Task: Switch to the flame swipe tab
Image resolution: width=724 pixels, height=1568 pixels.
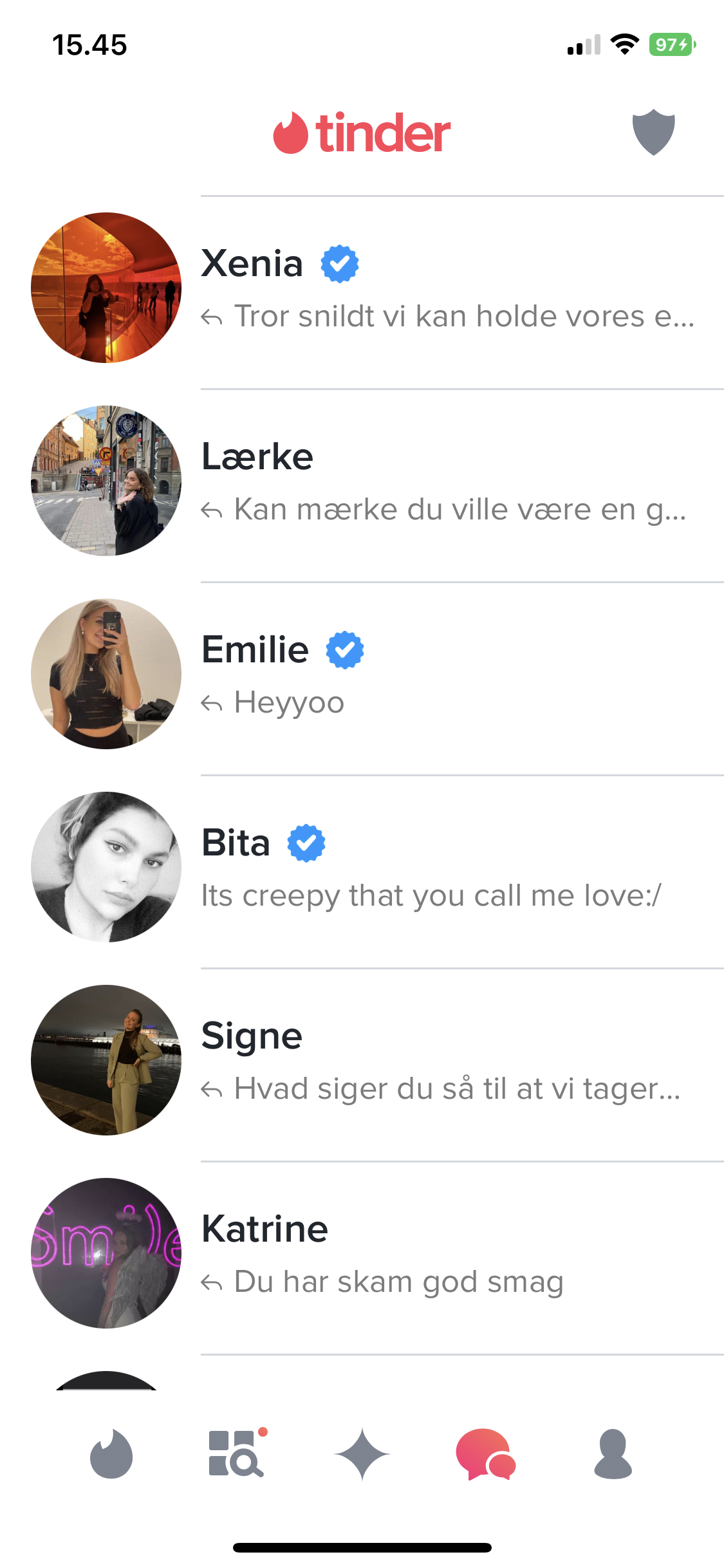Action: point(111,1454)
